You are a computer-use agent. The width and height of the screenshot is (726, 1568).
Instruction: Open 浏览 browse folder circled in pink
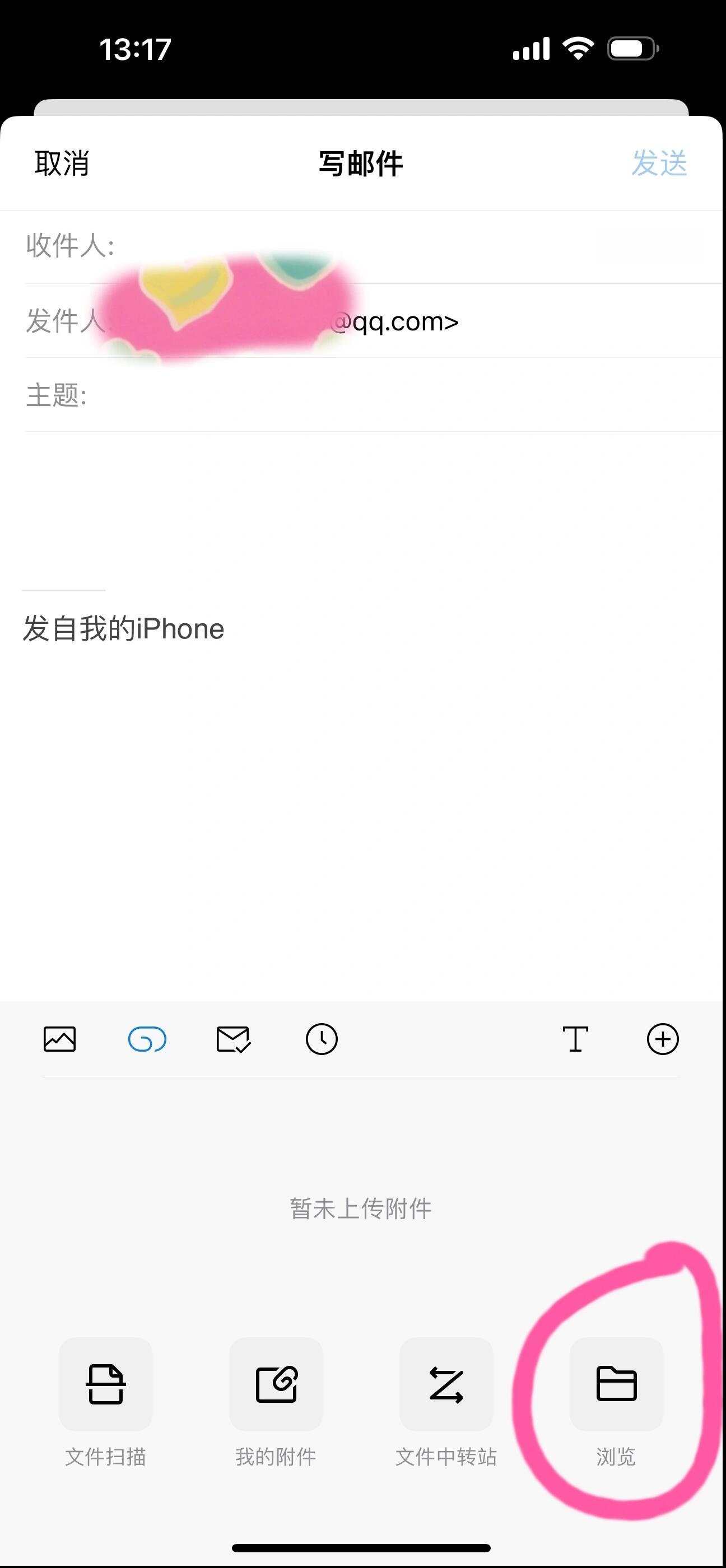tap(616, 1386)
